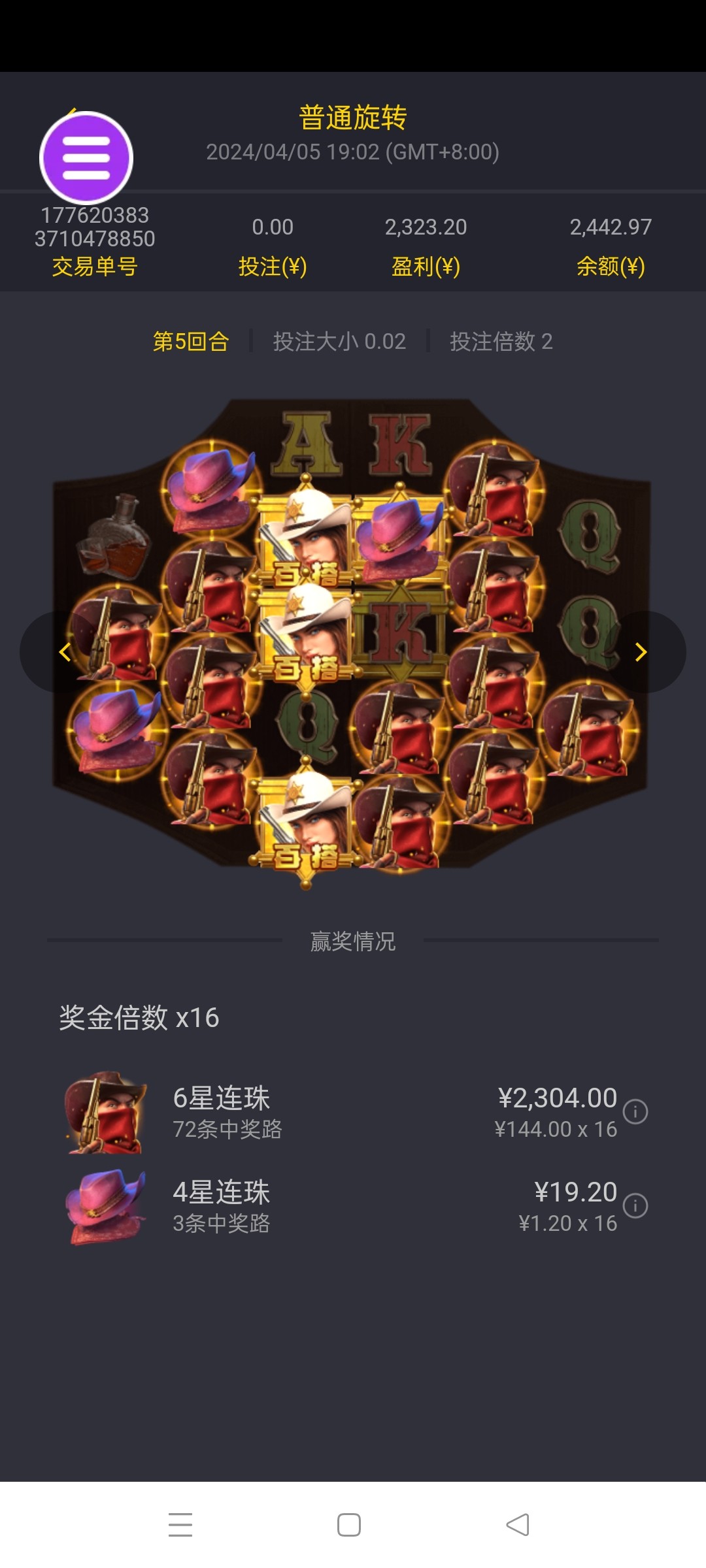Viewport: 706px width, 1568px height.
Task: Go to the previous round arrow
Action: [65, 652]
